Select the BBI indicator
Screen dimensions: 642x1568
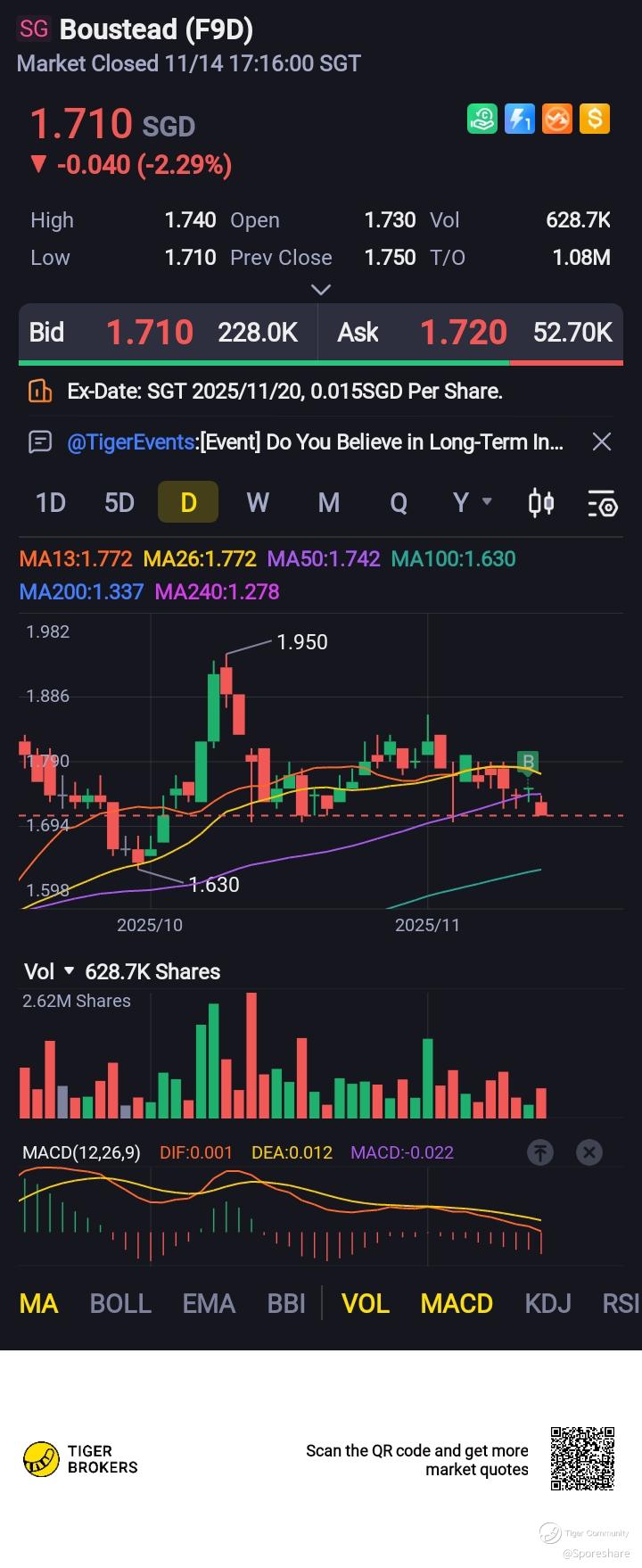point(286,1304)
